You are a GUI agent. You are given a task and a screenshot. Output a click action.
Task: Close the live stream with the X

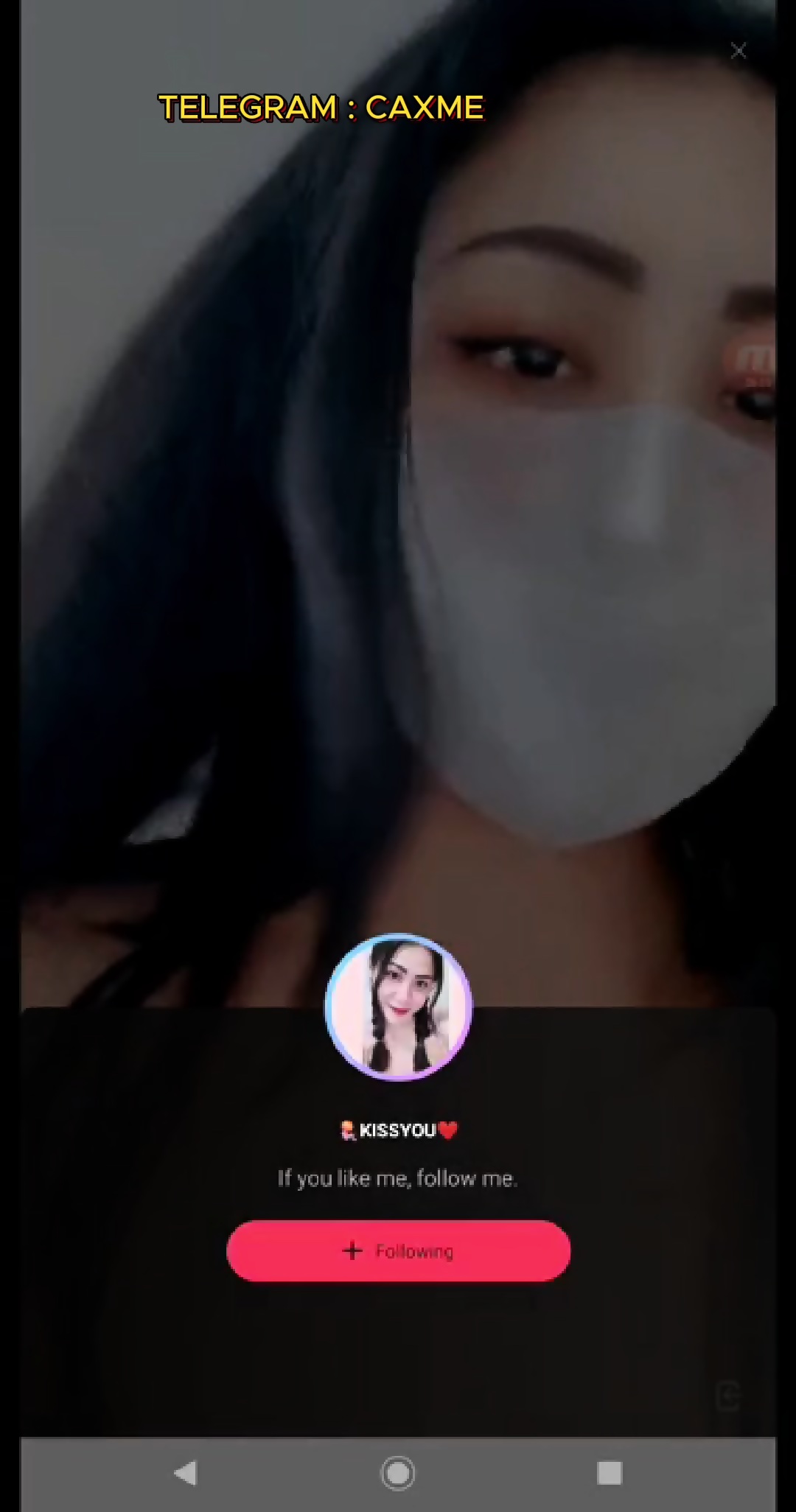pyautogui.click(x=738, y=51)
